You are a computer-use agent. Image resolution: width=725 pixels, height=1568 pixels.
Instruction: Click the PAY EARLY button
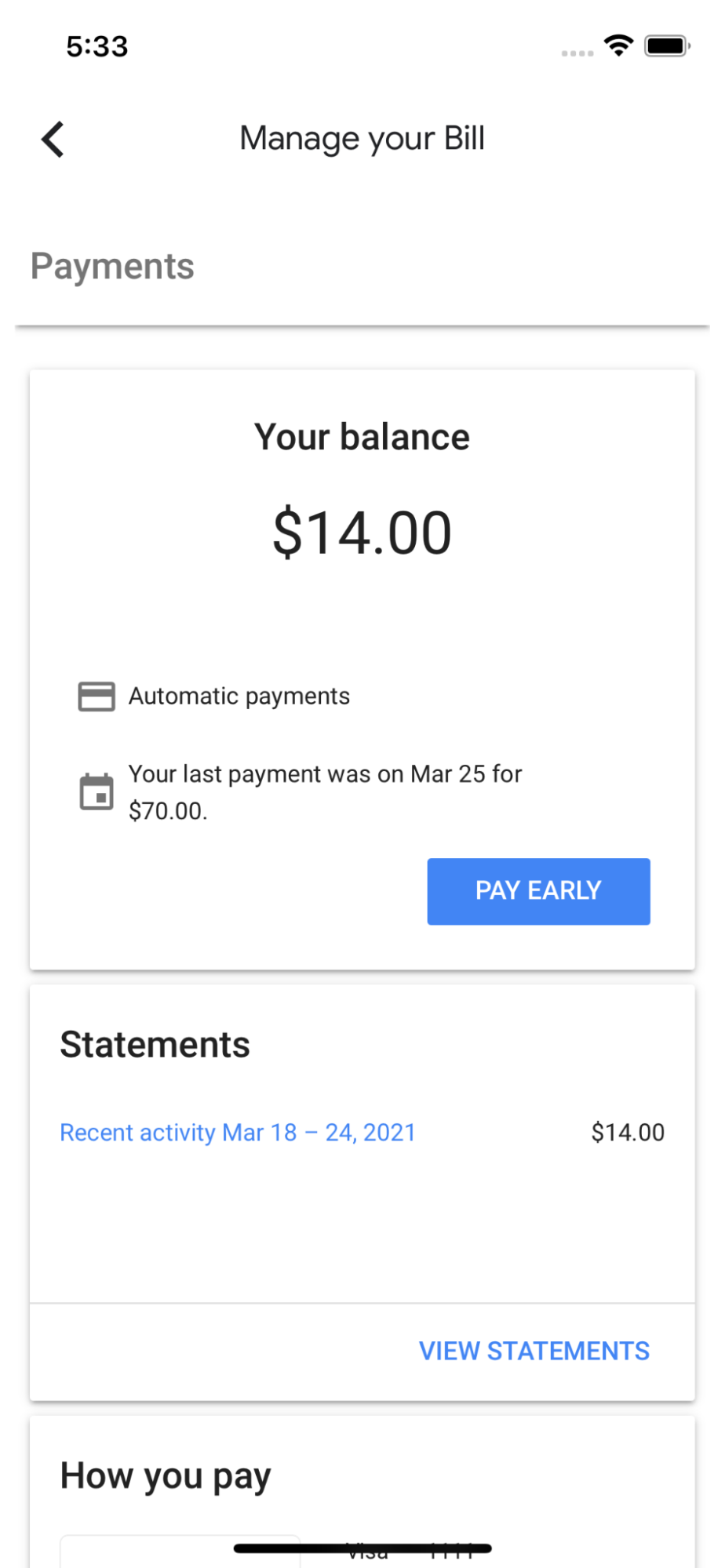tap(537, 891)
